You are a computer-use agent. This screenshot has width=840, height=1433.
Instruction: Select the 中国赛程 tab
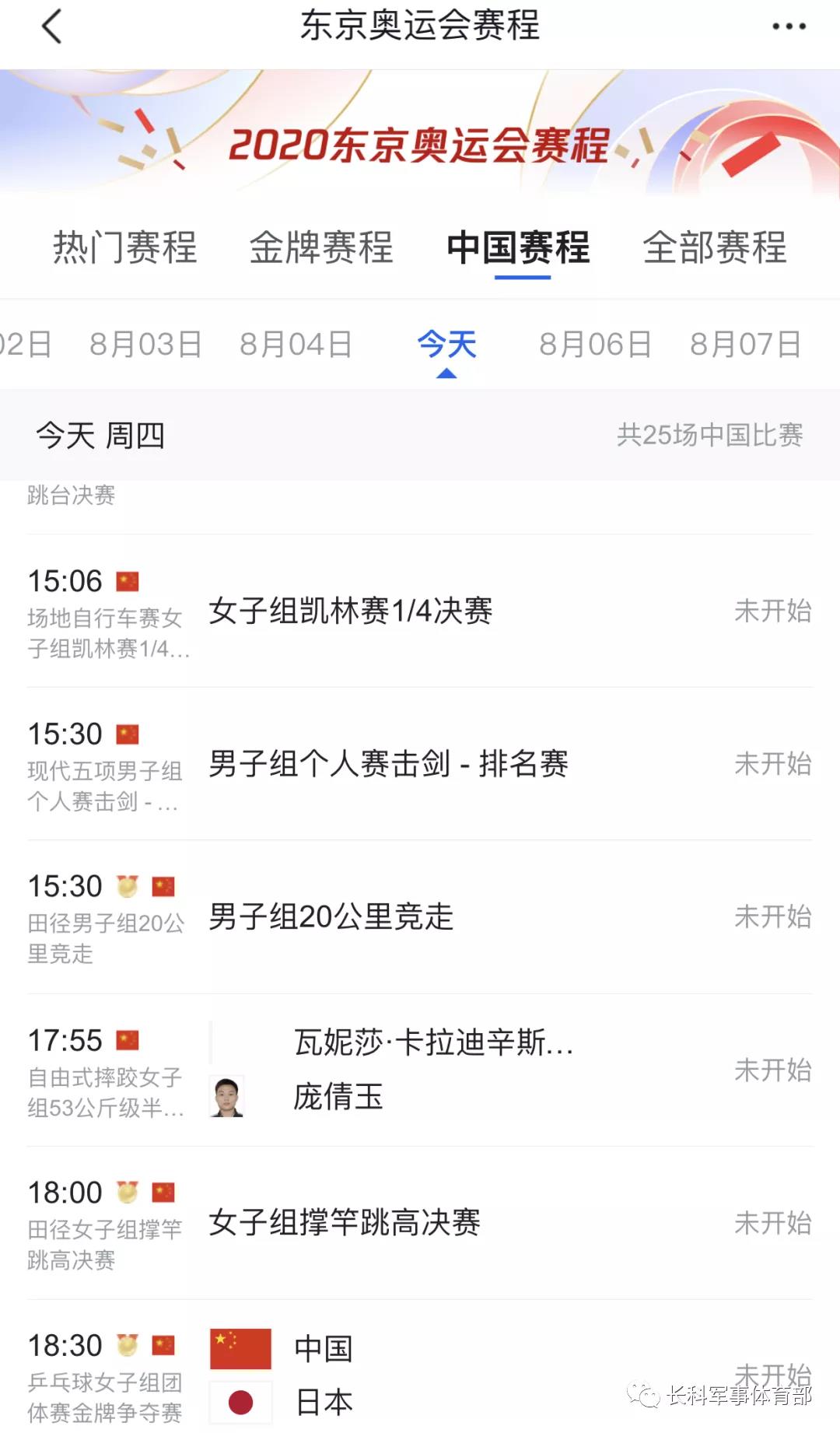tap(518, 247)
